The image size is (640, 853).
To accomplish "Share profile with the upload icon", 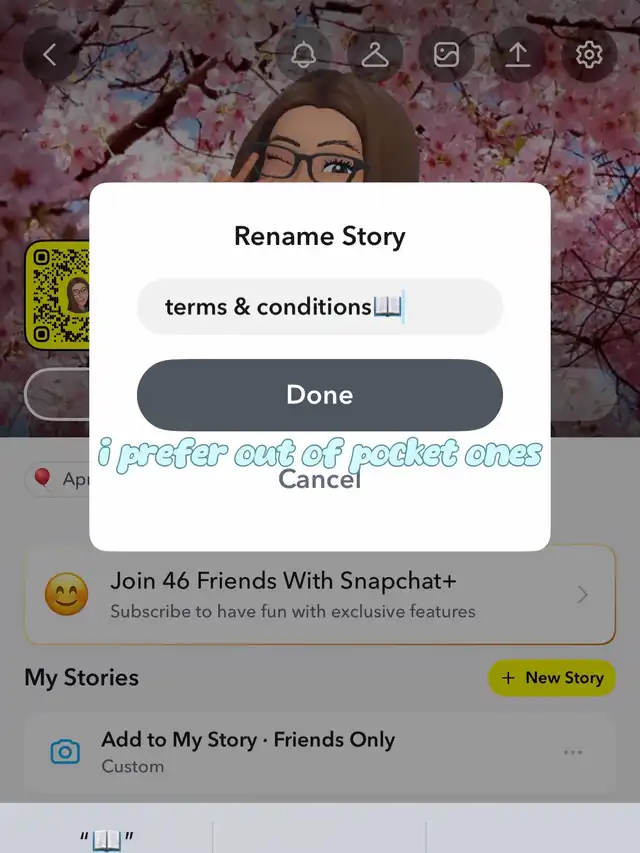I will [x=518, y=54].
